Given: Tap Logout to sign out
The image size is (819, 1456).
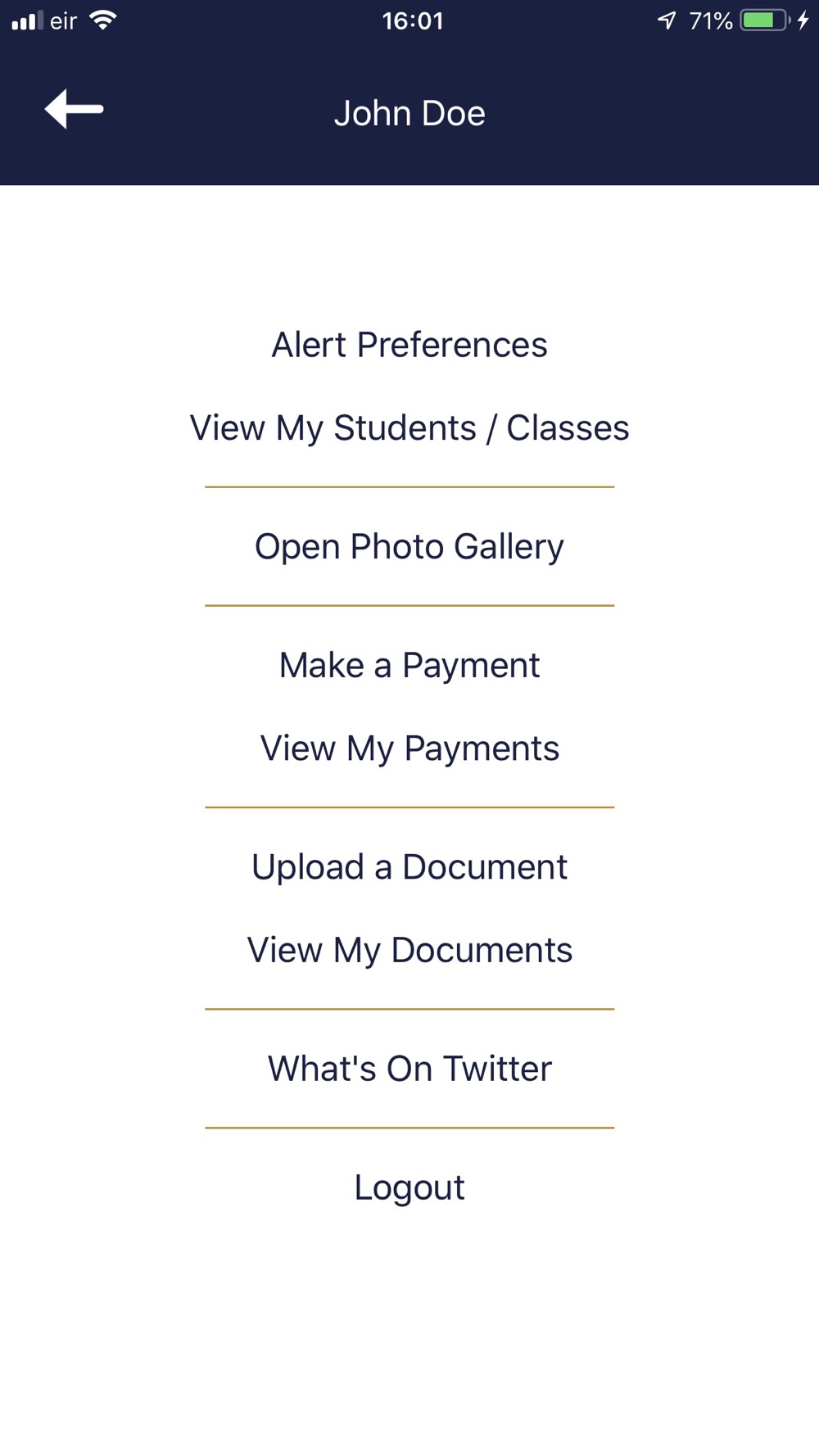Looking at the screenshot, I should [409, 1188].
